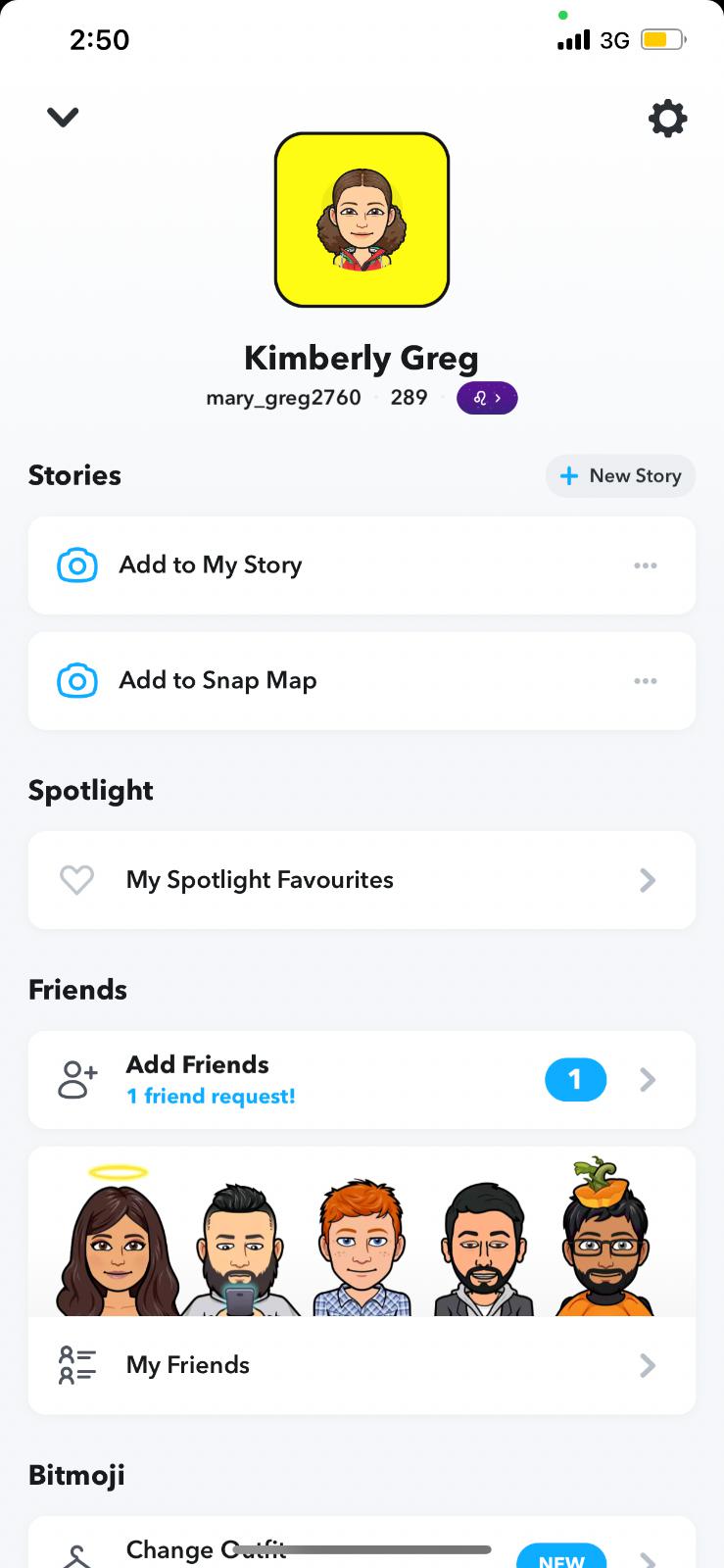Screen dimensions: 724x1568
Task: Tap the snap score 289
Action: [409, 398]
